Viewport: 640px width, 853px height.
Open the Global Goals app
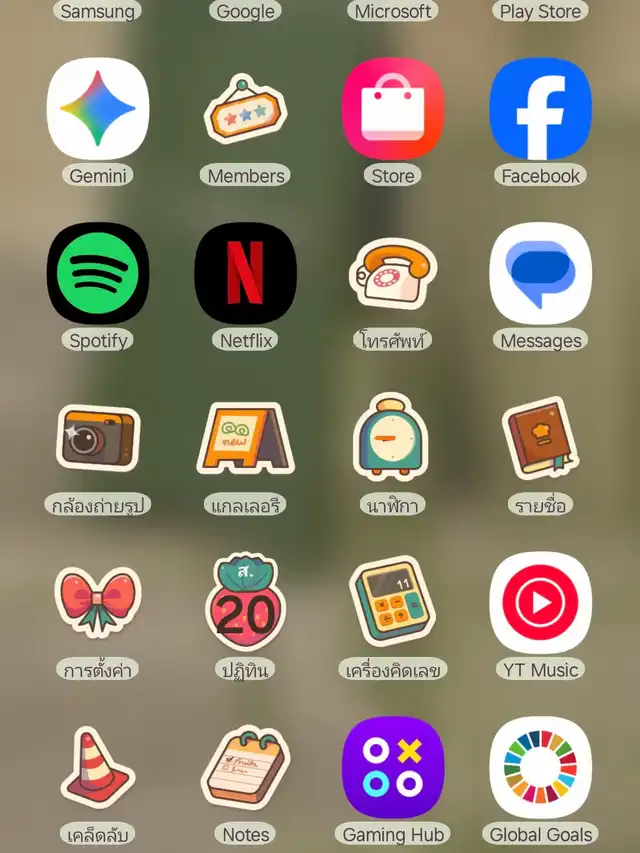(540, 767)
